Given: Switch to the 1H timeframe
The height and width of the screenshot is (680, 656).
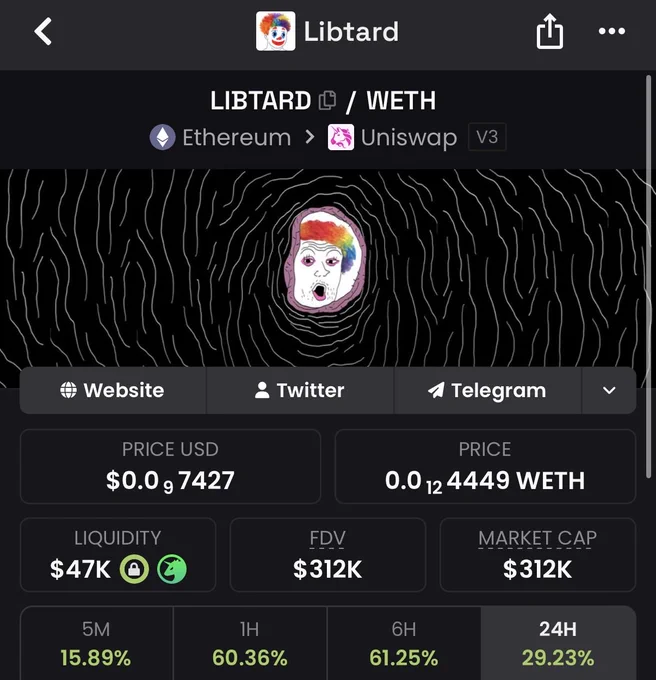Looking at the screenshot, I should (x=250, y=643).
